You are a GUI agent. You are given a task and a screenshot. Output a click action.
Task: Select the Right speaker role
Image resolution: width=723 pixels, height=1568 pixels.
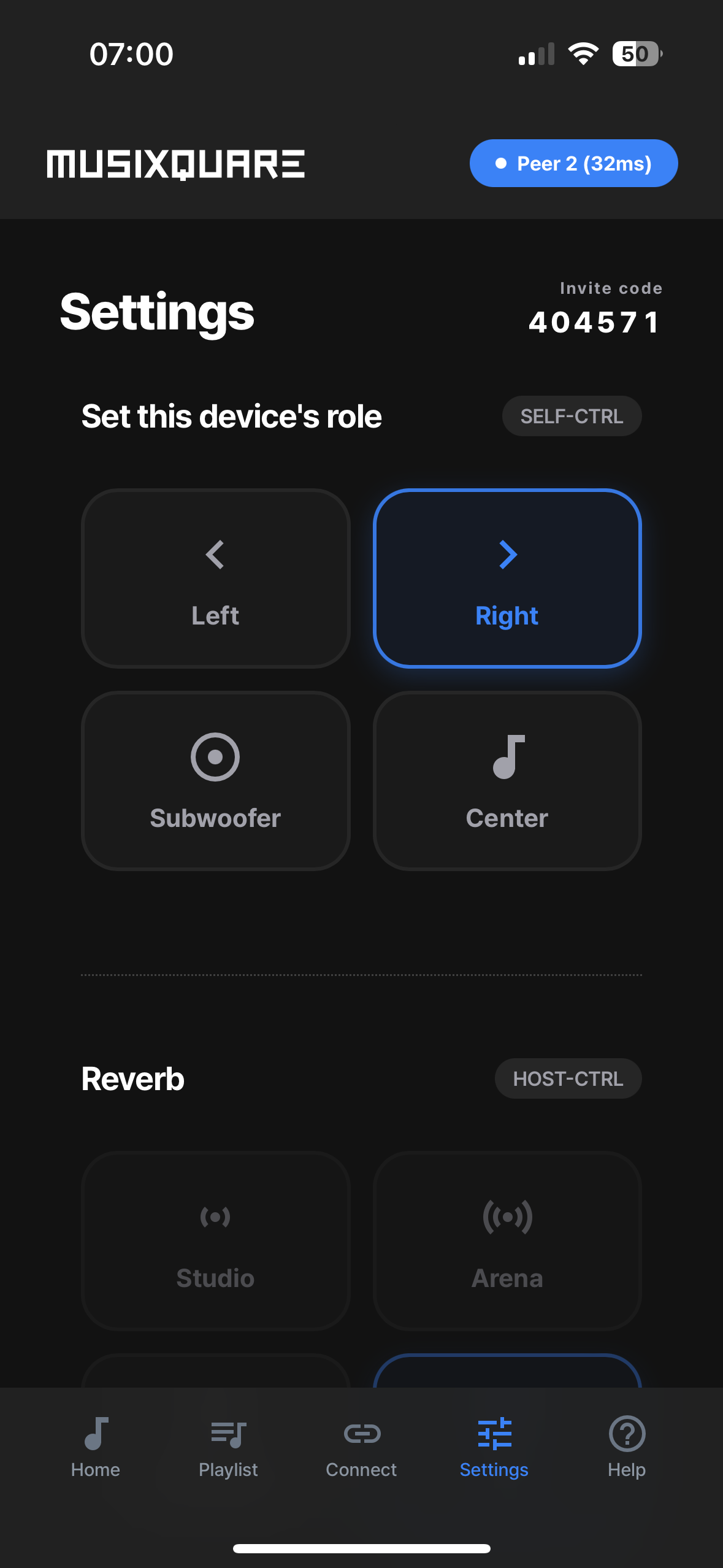507,578
